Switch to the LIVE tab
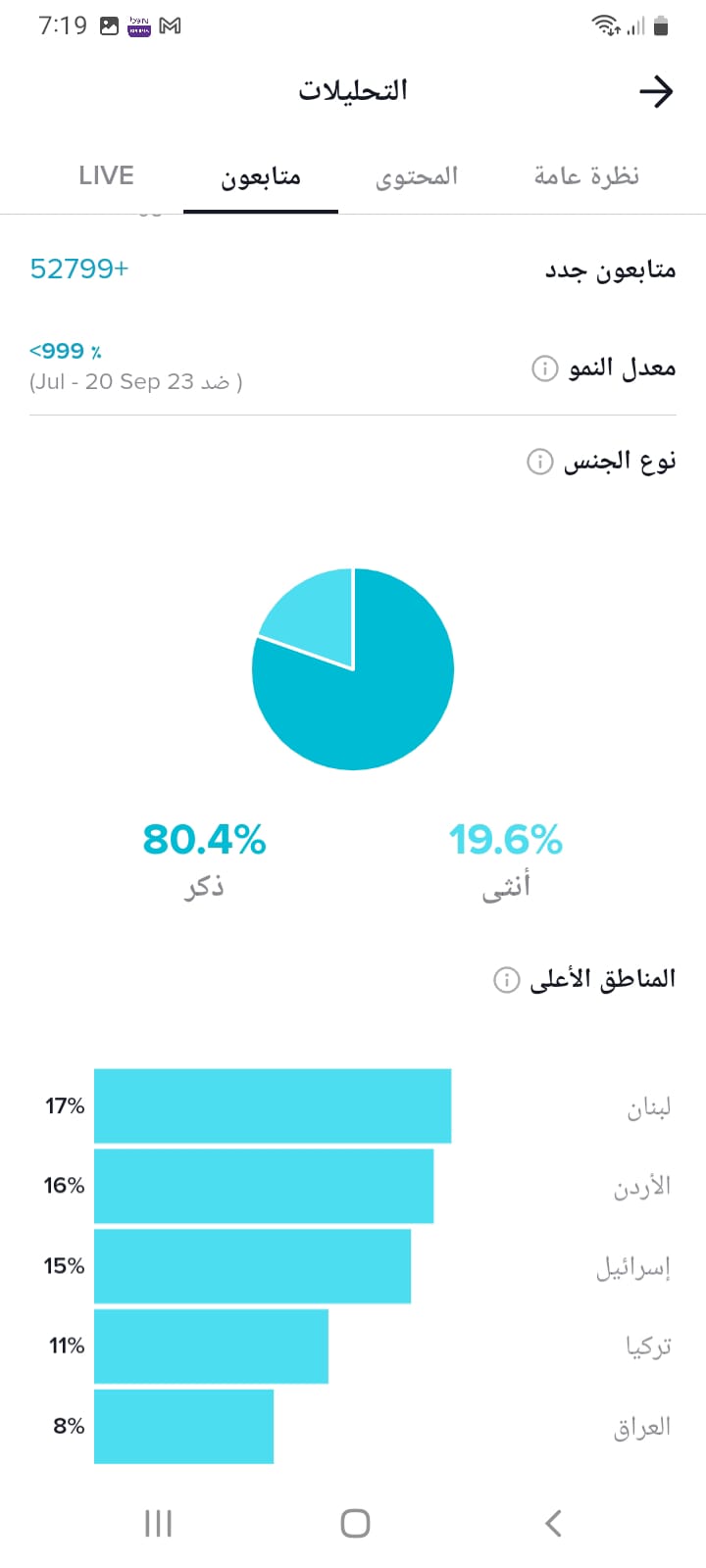 point(106,175)
